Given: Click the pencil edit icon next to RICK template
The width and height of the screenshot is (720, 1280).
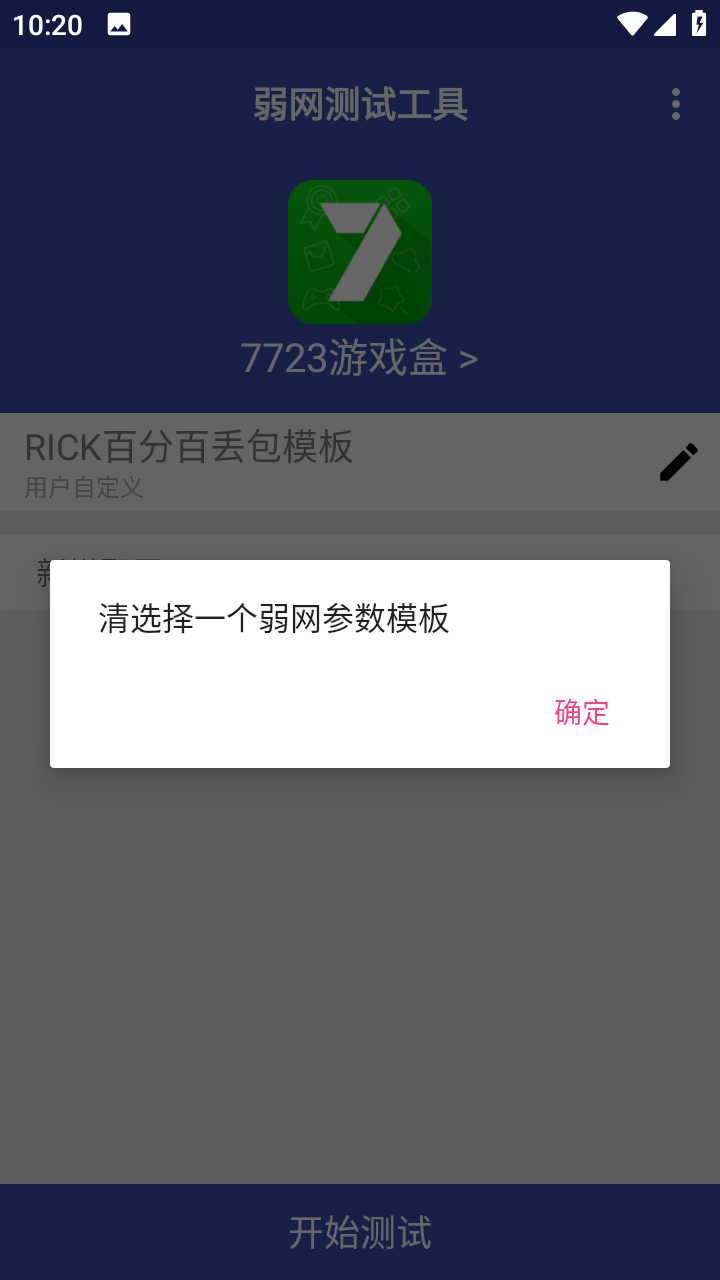Looking at the screenshot, I should 679,462.
